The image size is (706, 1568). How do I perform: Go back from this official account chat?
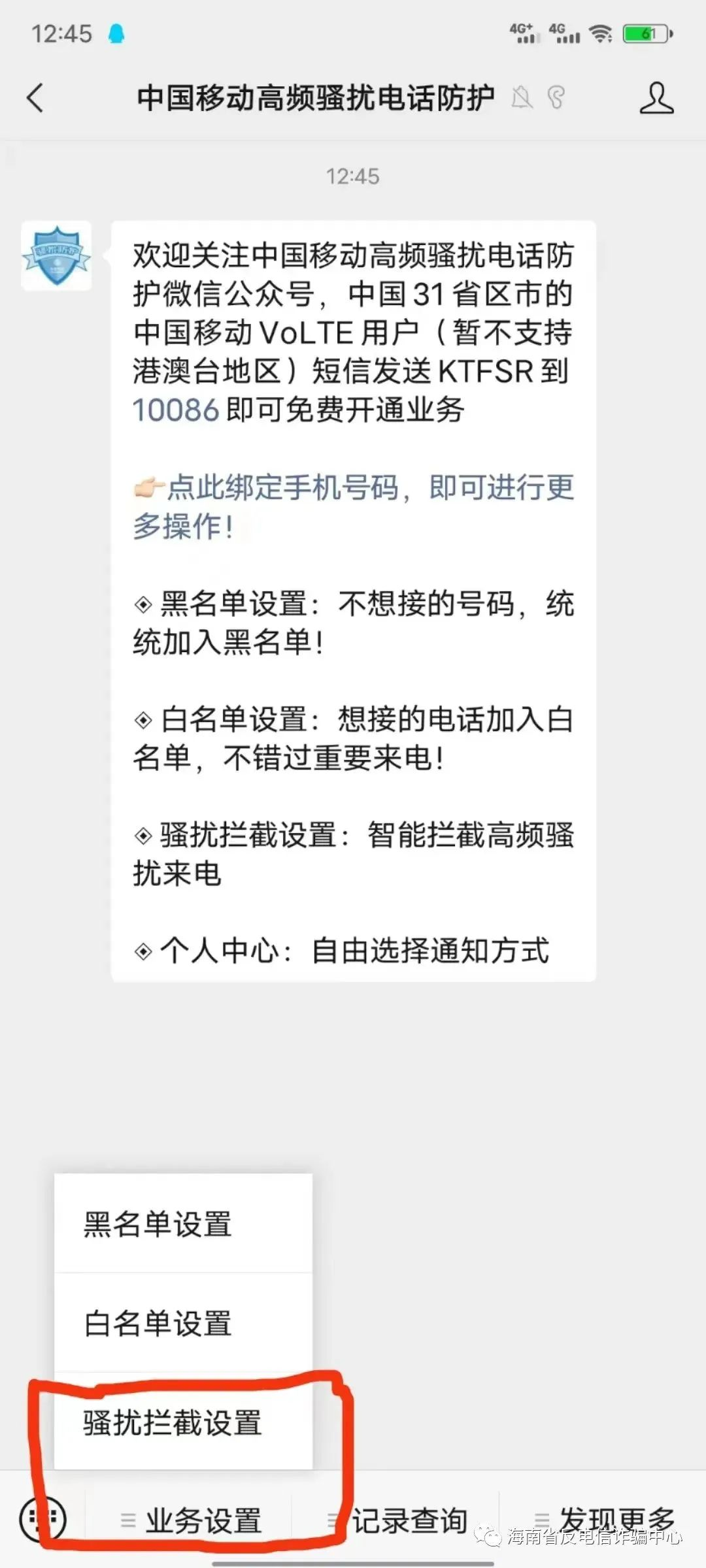pos(35,98)
